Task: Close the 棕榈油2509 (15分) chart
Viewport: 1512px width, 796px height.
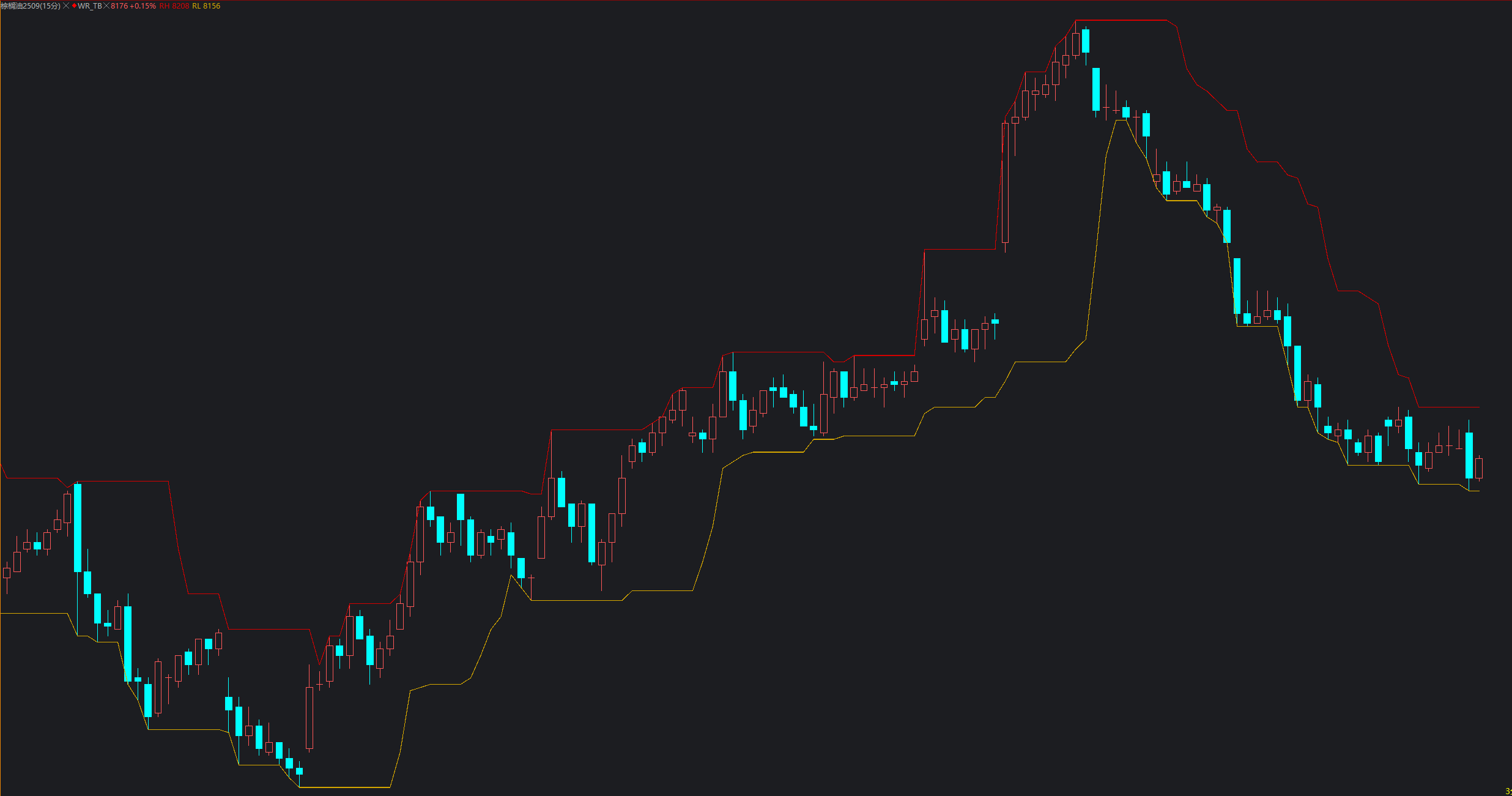Action: pos(66,6)
